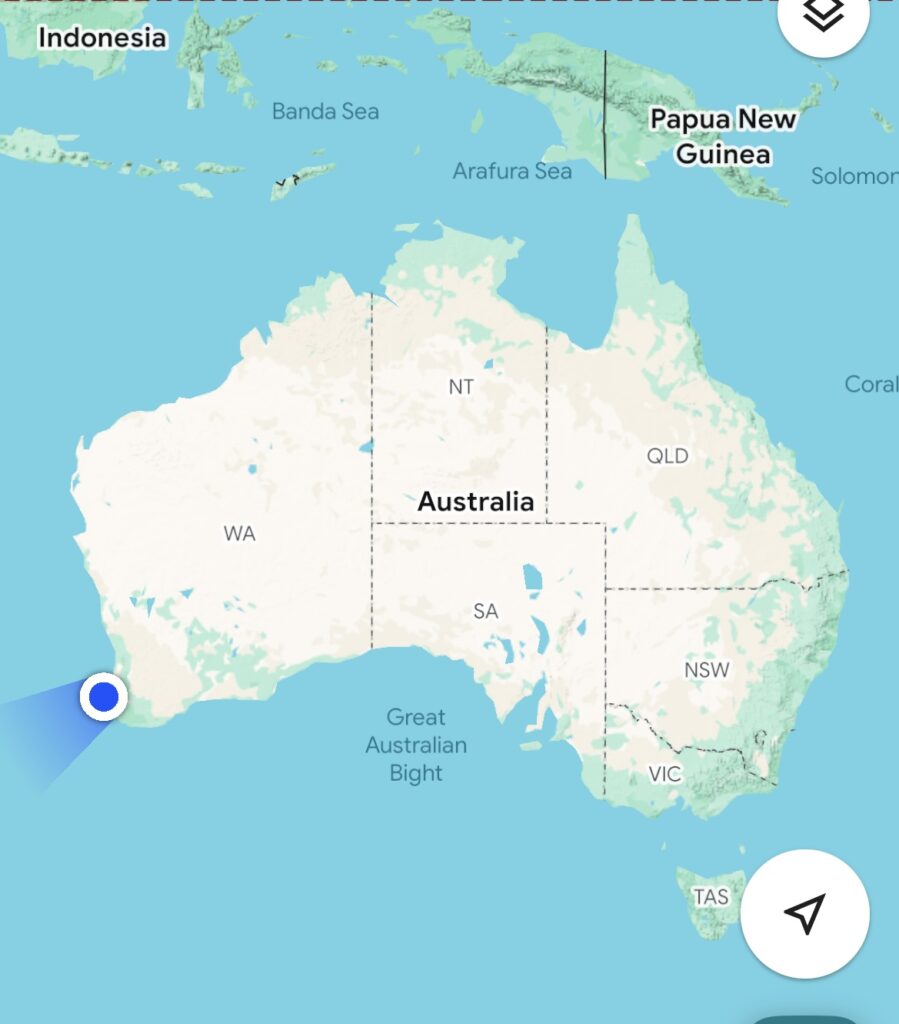Tap the my-location arrow button

[x=805, y=912]
